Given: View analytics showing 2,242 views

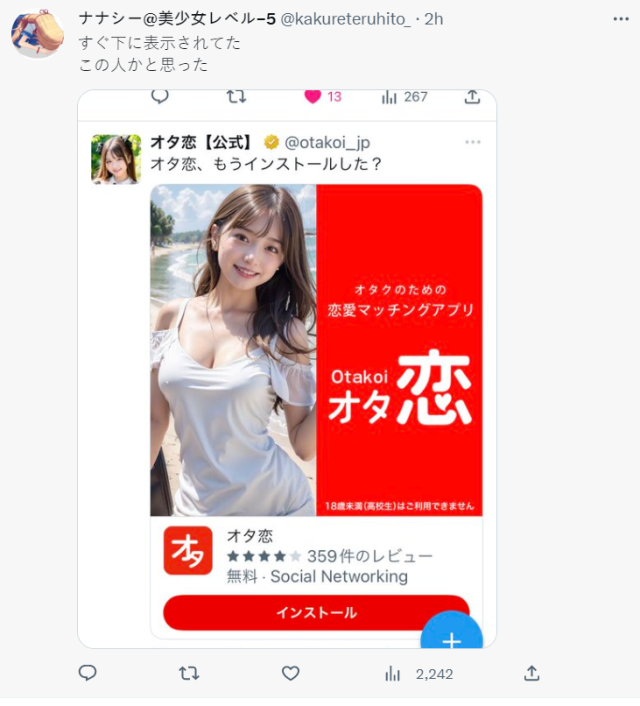Looking at the screenshot, I should coord(419,674).
